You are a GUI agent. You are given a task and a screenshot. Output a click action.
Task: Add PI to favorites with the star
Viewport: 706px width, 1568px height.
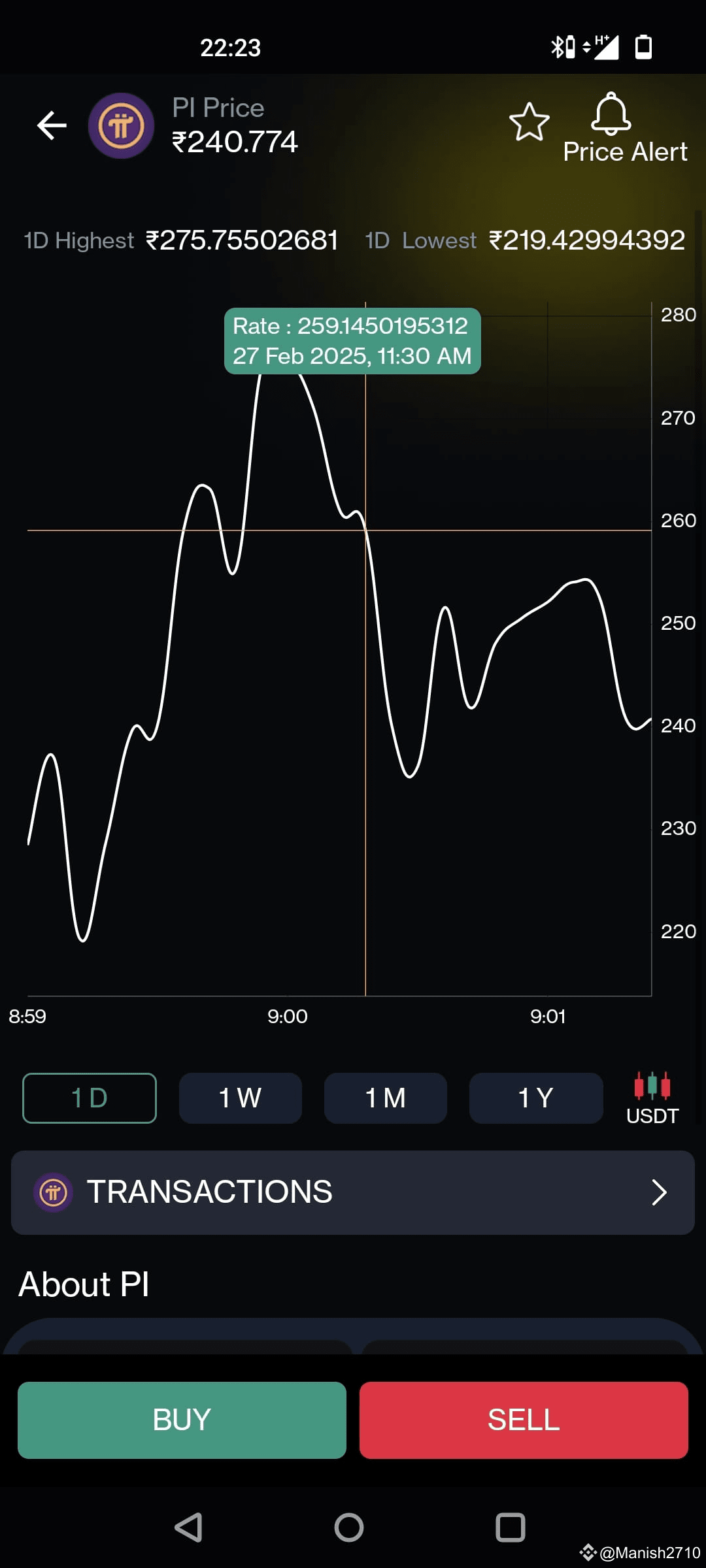(x=529, y=122)
